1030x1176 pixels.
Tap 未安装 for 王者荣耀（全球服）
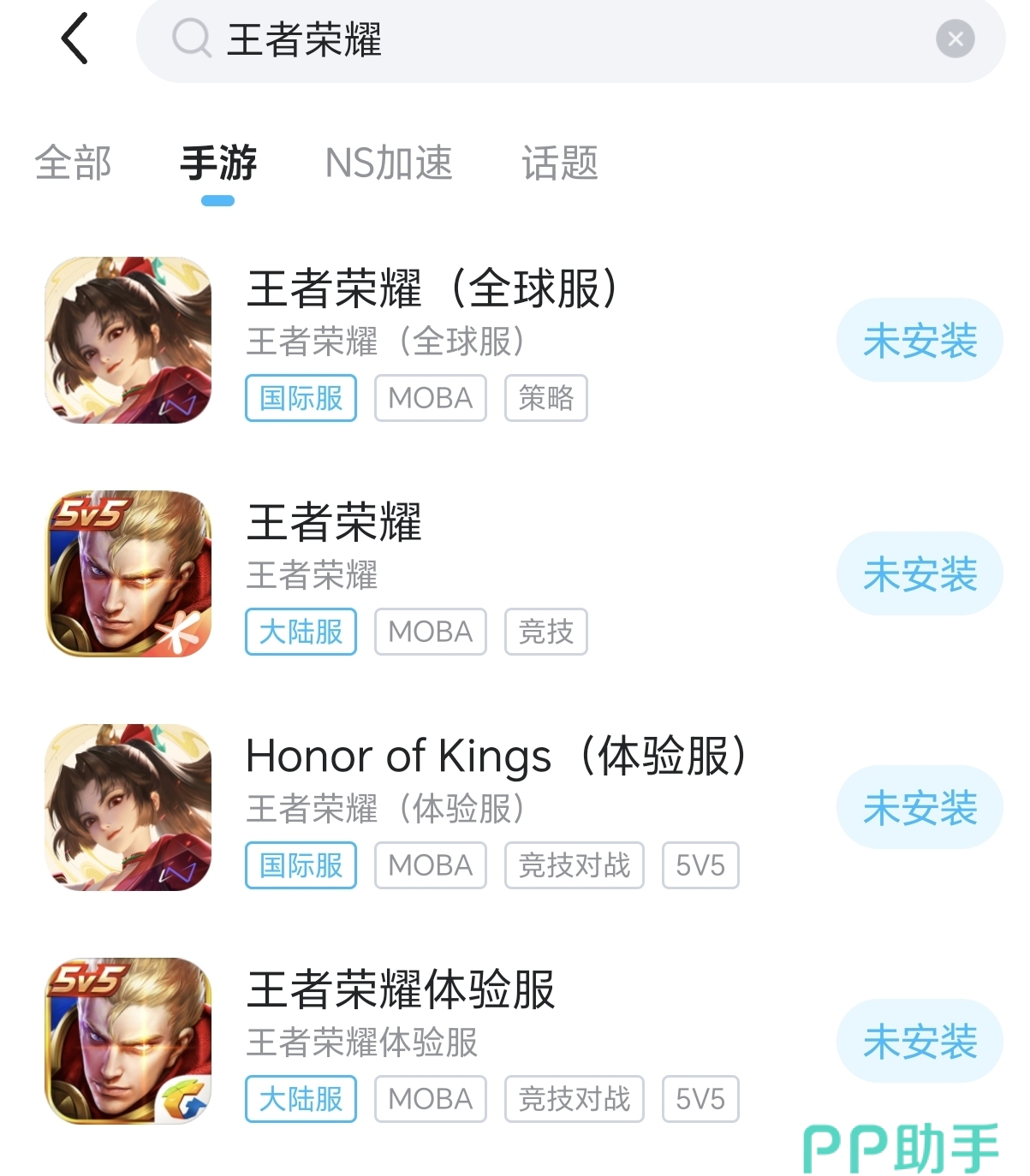click(920, 341)
